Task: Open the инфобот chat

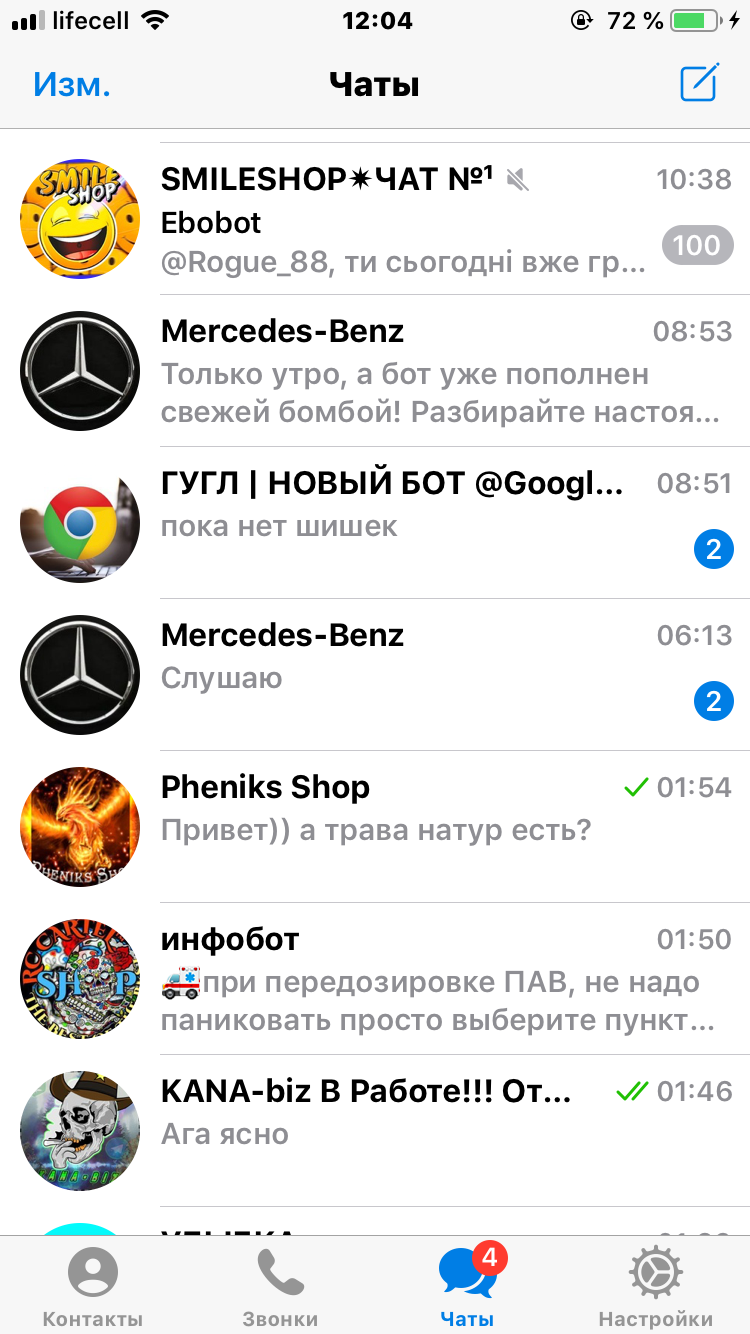Action: click(400, 980)
